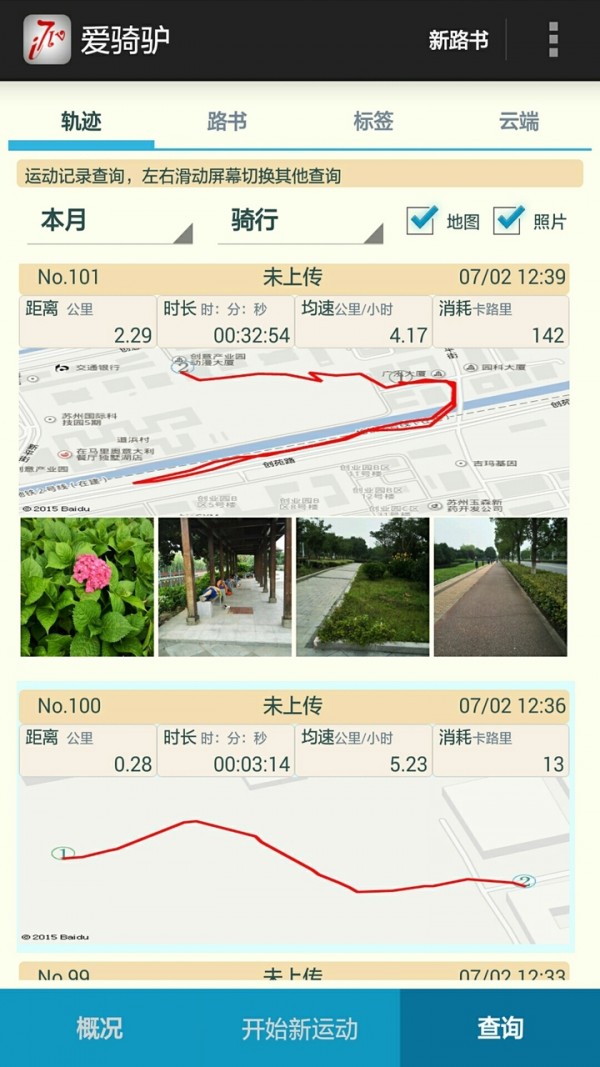This screenshot has width=600, height=1067.
Task: Go to the 概况 overview
Action: click(x=100, y=1028)
